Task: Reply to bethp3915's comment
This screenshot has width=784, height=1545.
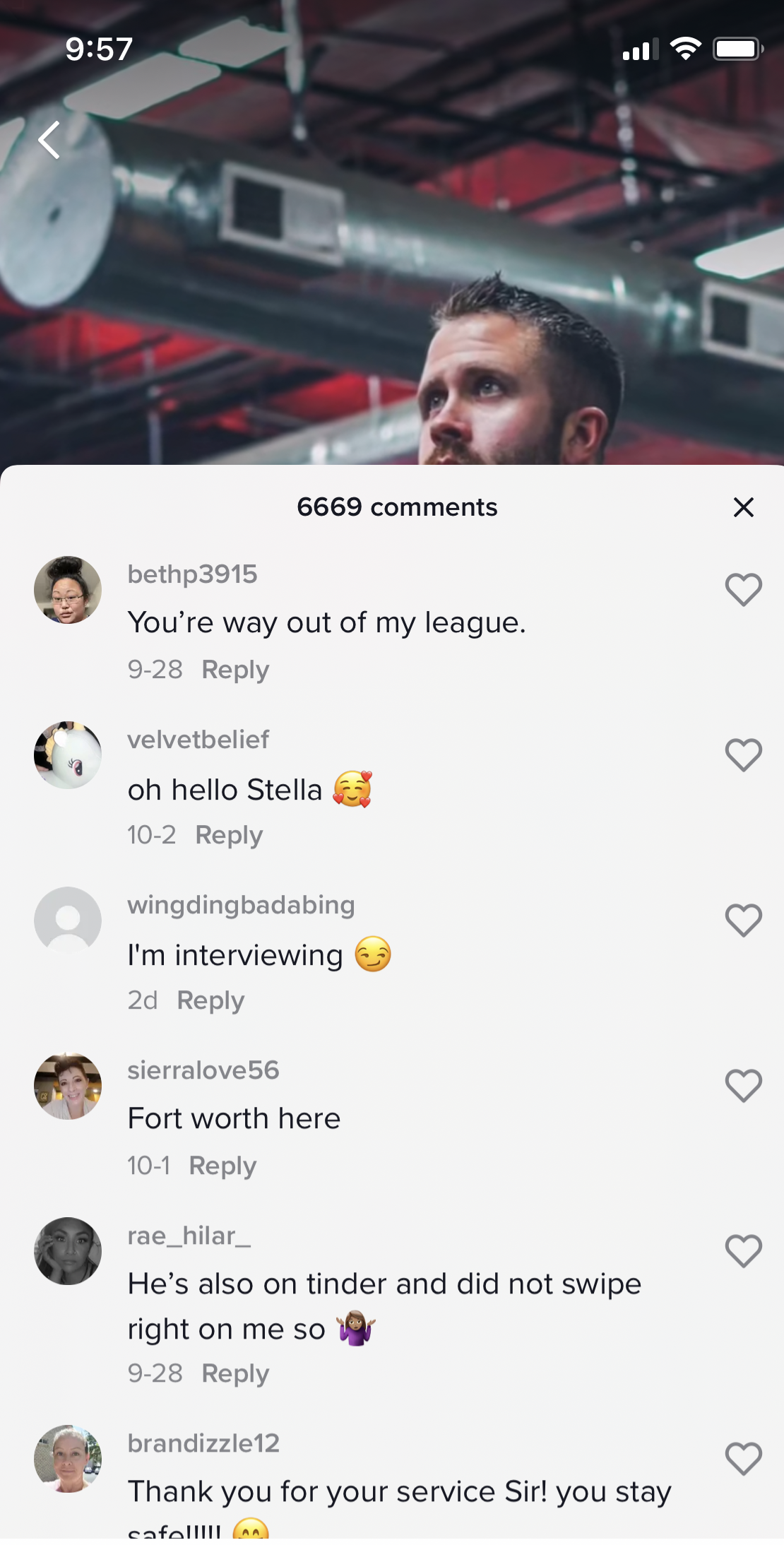Action: [235, 670]
